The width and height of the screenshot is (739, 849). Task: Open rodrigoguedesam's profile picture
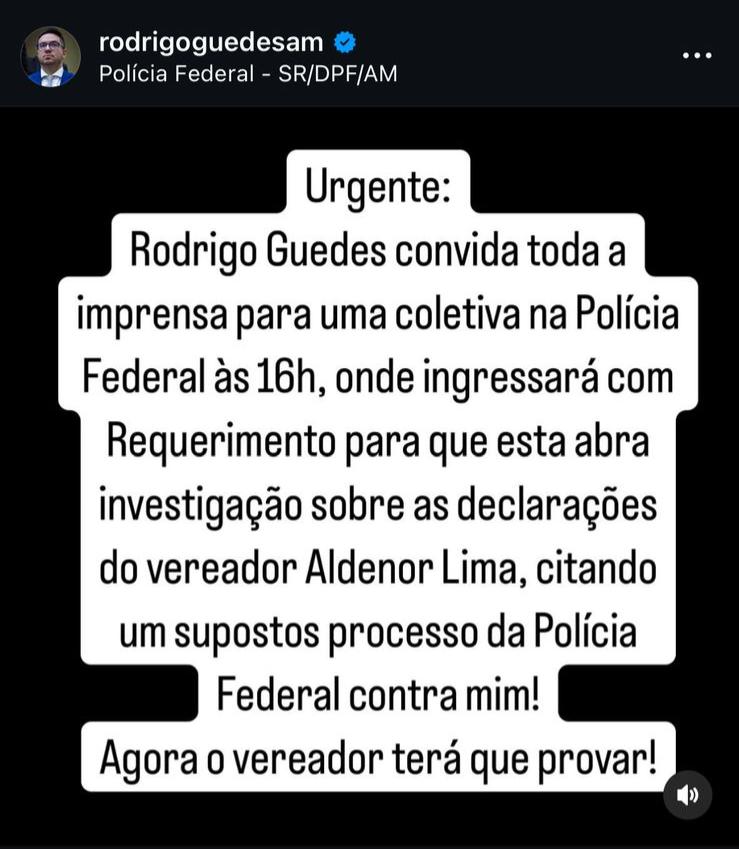[50, 56]
